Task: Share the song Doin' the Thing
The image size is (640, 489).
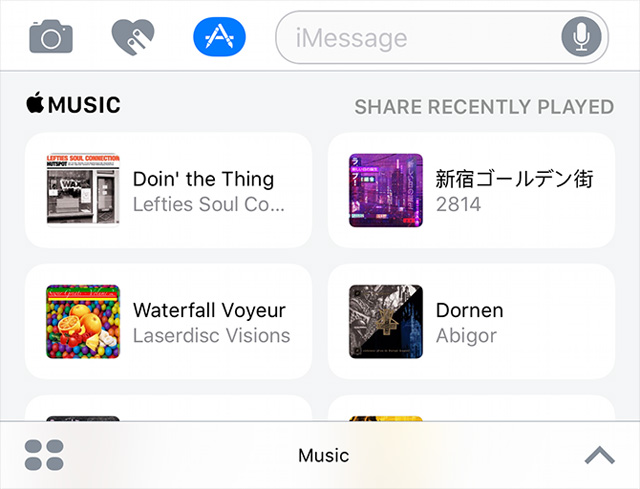Action: [x=168, y=190]
